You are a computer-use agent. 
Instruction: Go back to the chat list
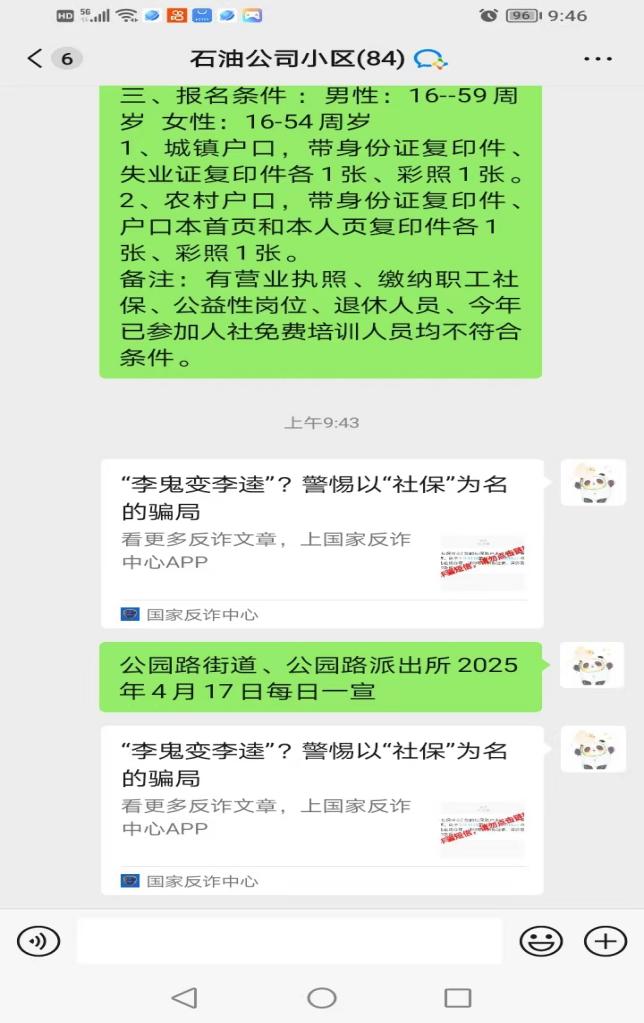pyautogui.click(x=36, y=58)
